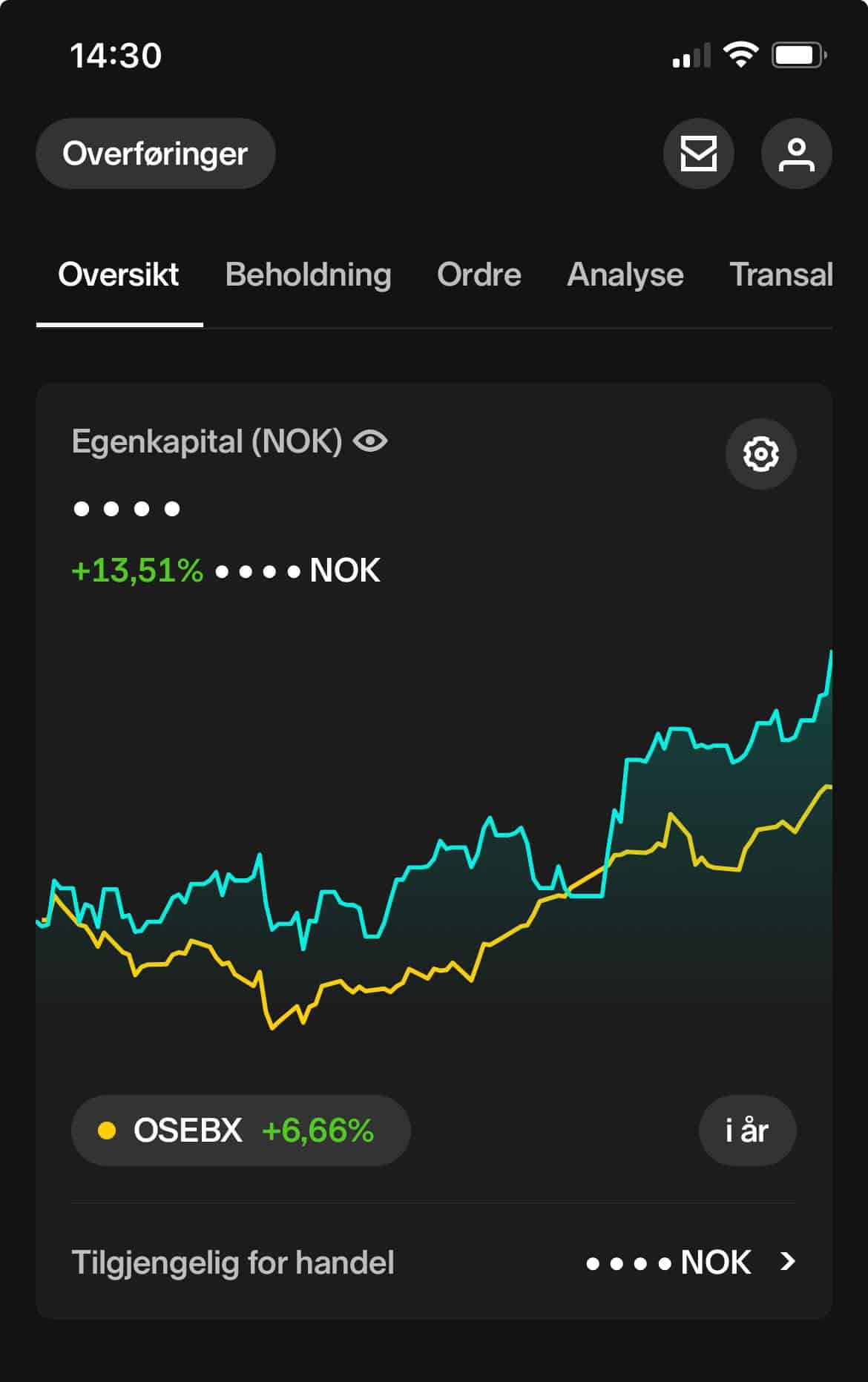Open the chart settings gear

[x=760, y=454]
